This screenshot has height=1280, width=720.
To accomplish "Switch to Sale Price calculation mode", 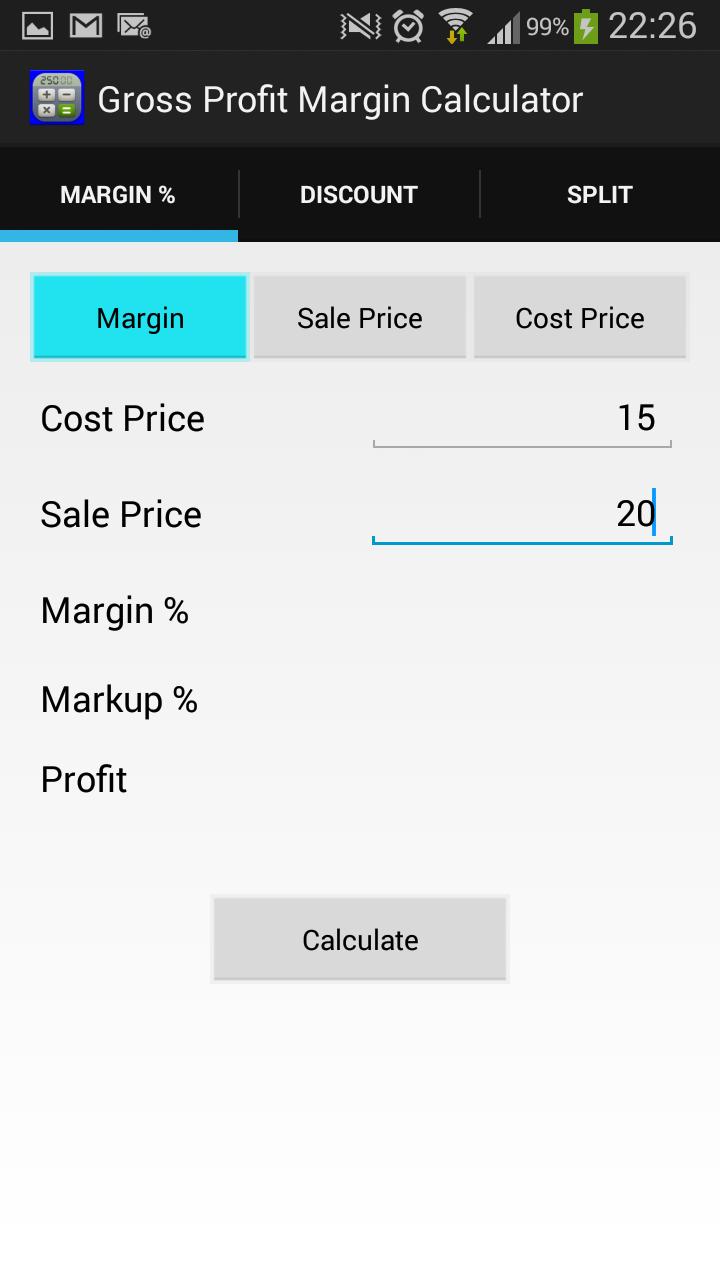I will click(x=359, y=317).
